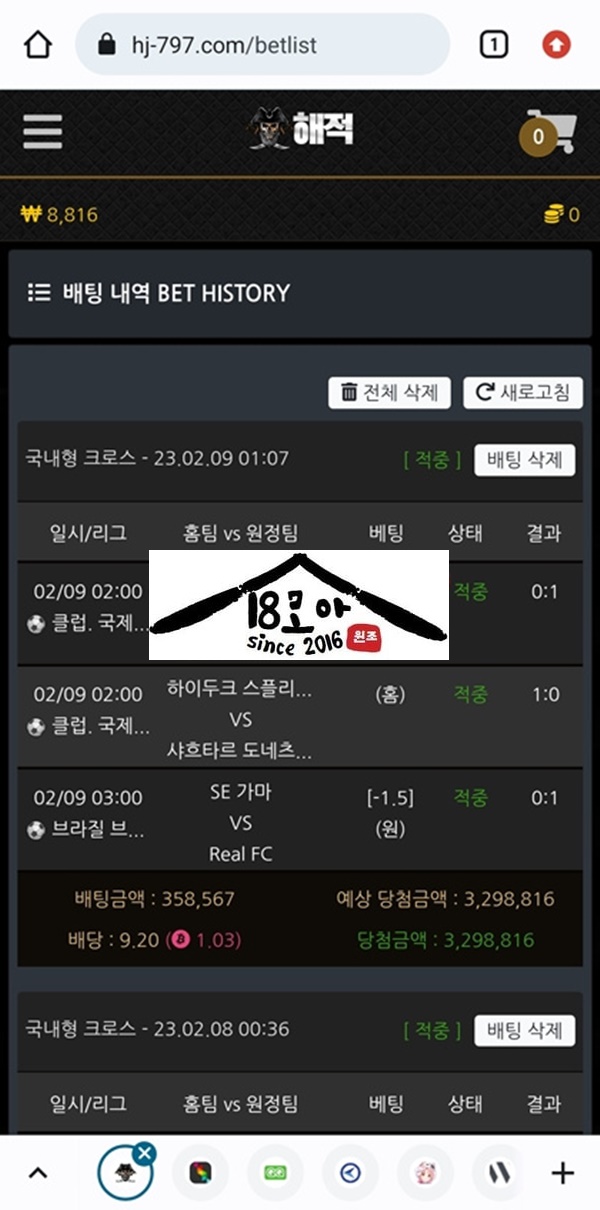Add a new browser tab
This screenshot has height=1210, width=600.
563,1173
